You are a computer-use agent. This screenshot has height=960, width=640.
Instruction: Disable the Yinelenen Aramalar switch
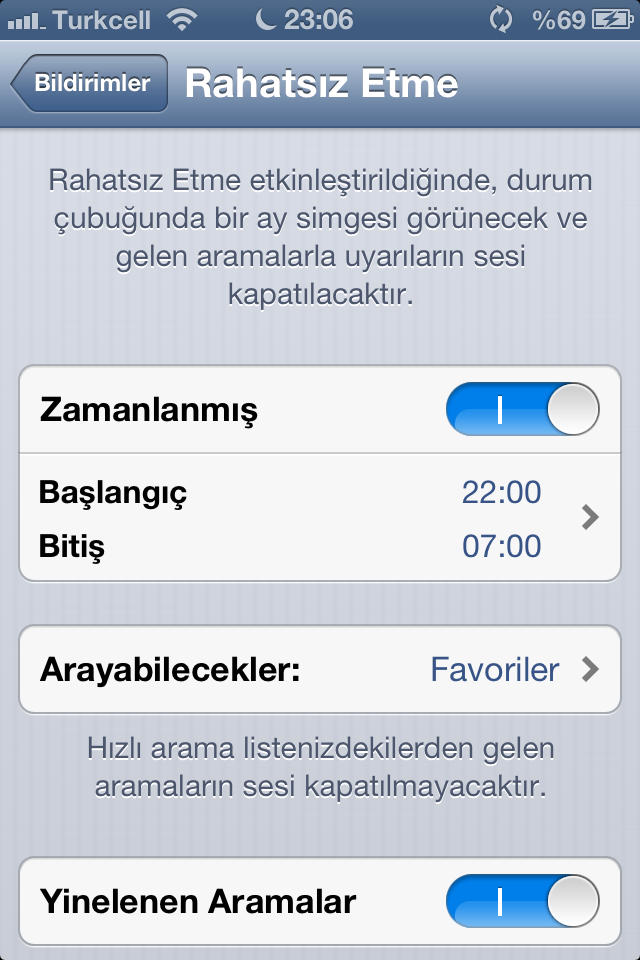pyautogui.click(x=522, y=901)
